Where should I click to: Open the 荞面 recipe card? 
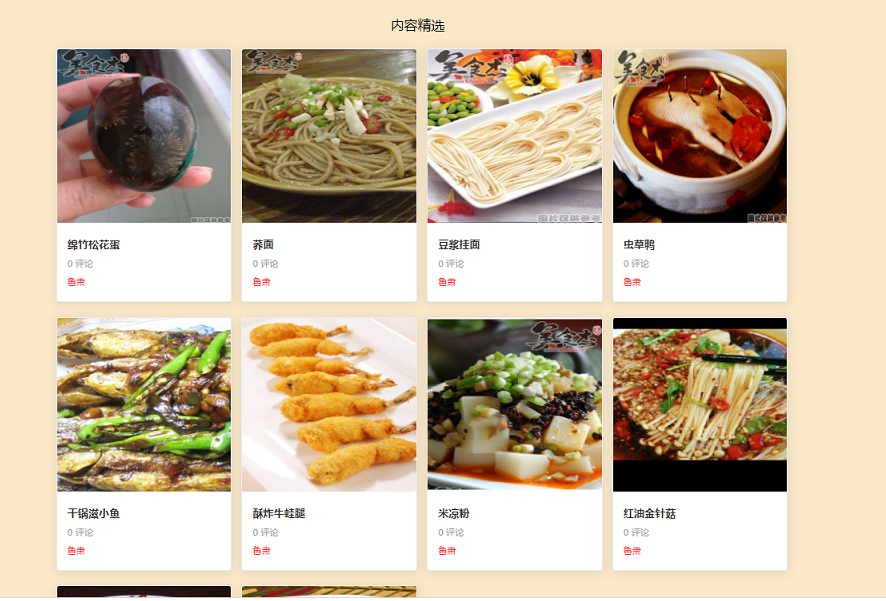[x=329, y=136]
